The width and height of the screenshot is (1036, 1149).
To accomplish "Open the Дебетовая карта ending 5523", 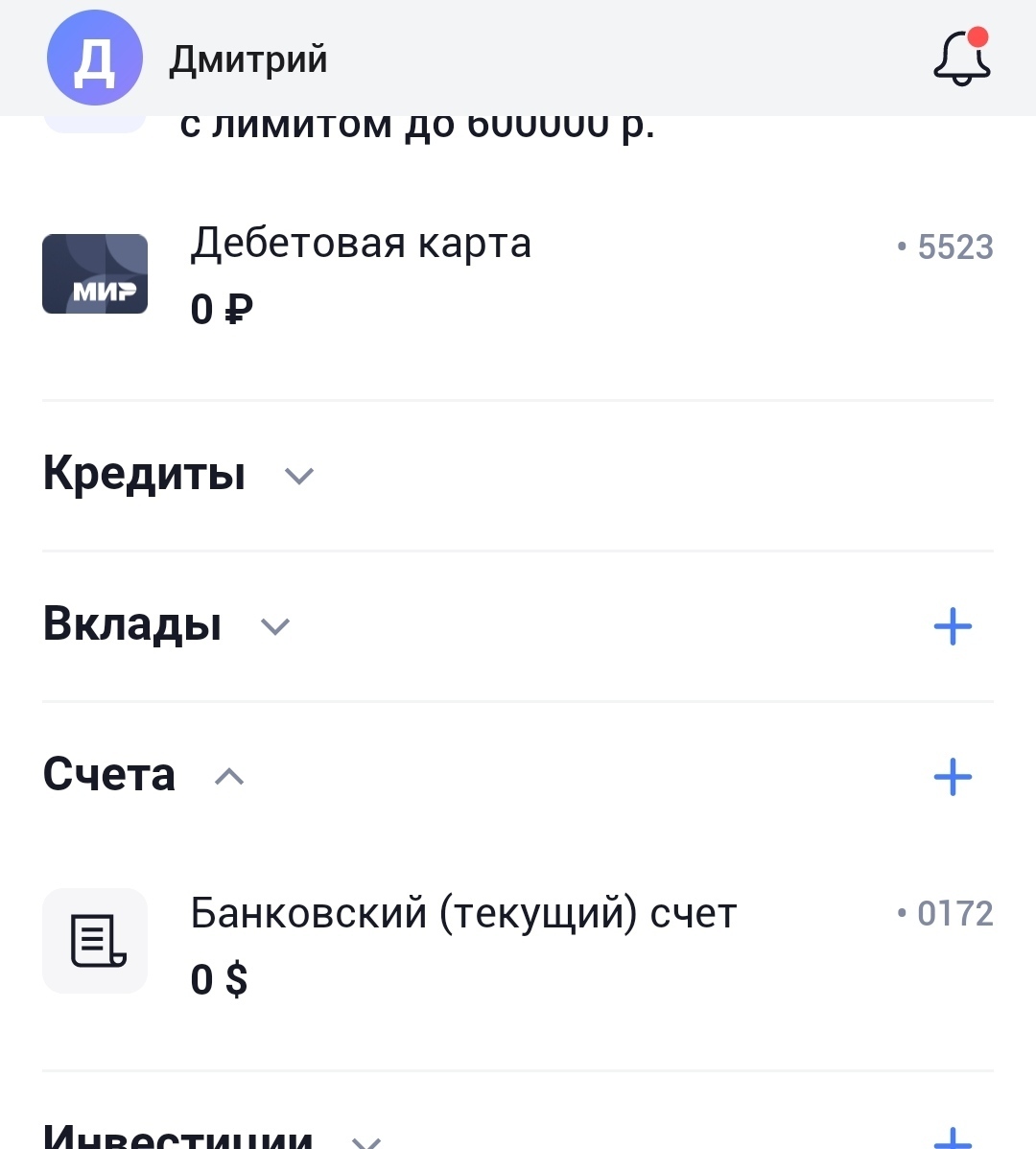I will [518, 275].
